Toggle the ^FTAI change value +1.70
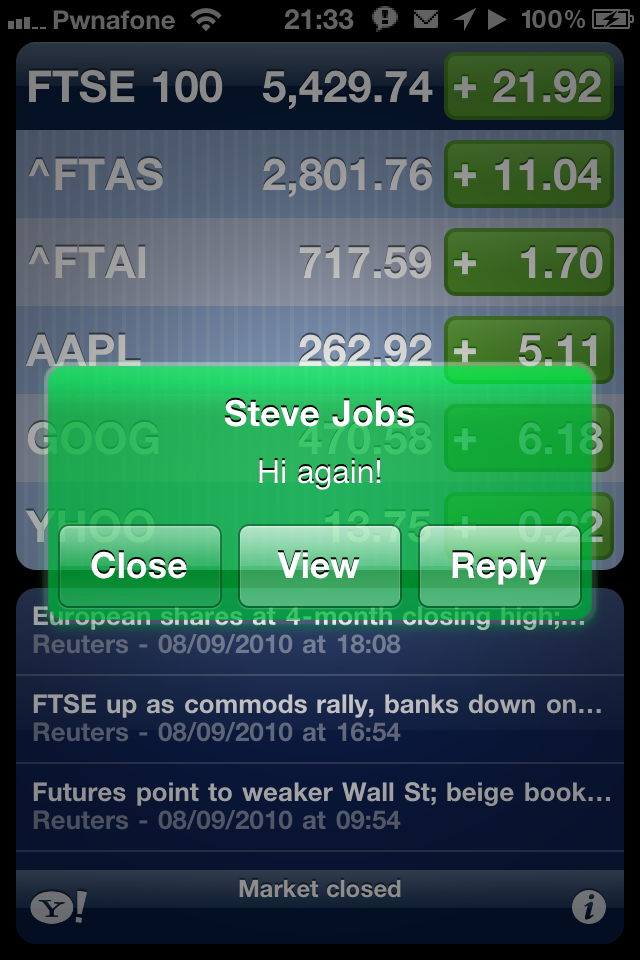Screen dimensions: 640x960 tap(528, 263)
